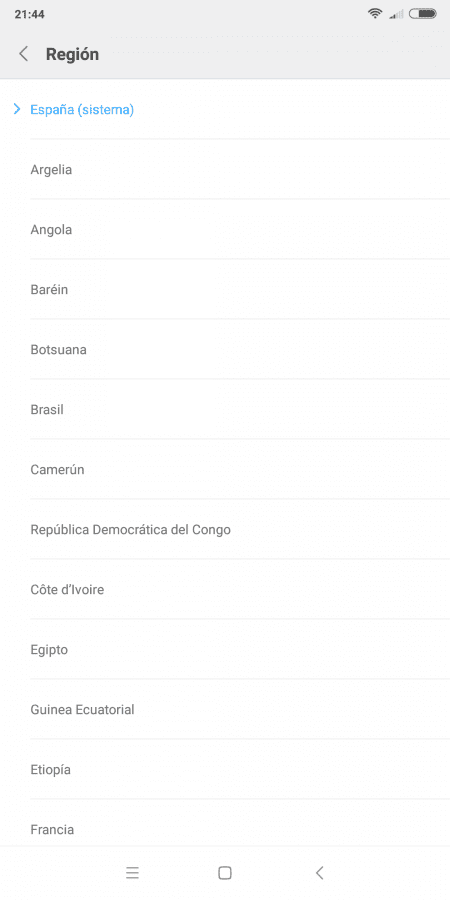This screenshot has width=450, height=900.
Task: Choose Argelia from the region list
Action: (x=225, y=169)
